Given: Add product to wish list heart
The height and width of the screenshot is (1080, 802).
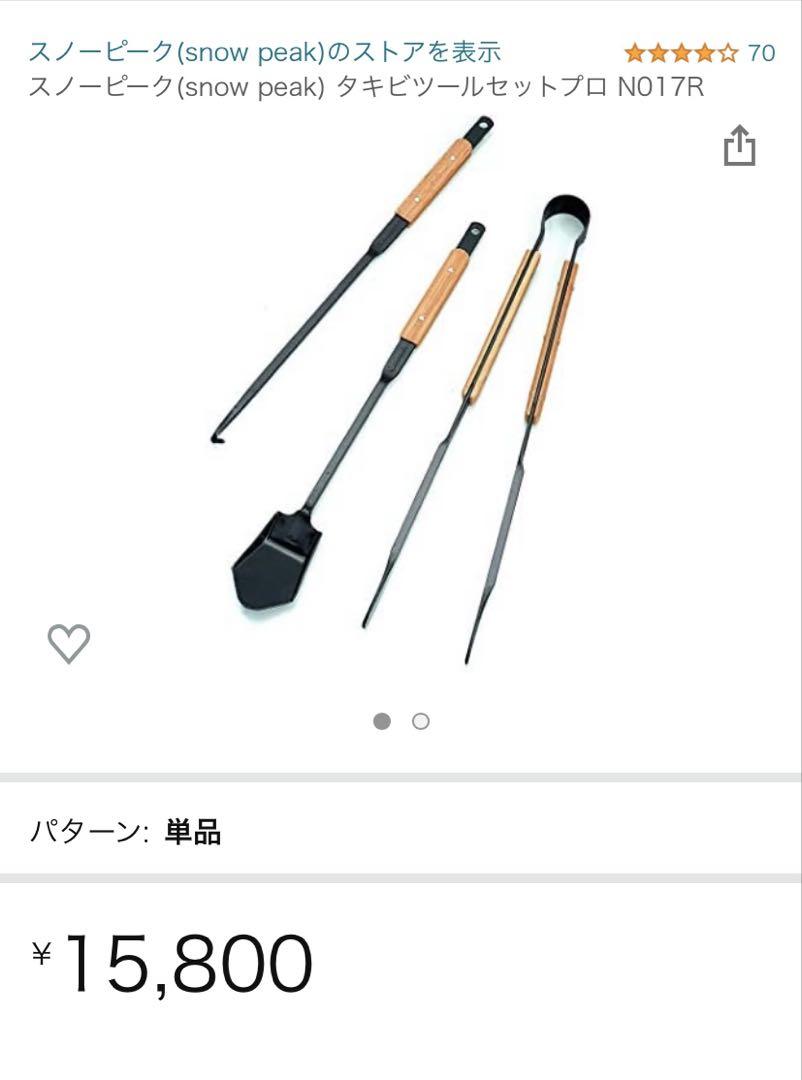Looking at the screenshot, I should (69, 643).
